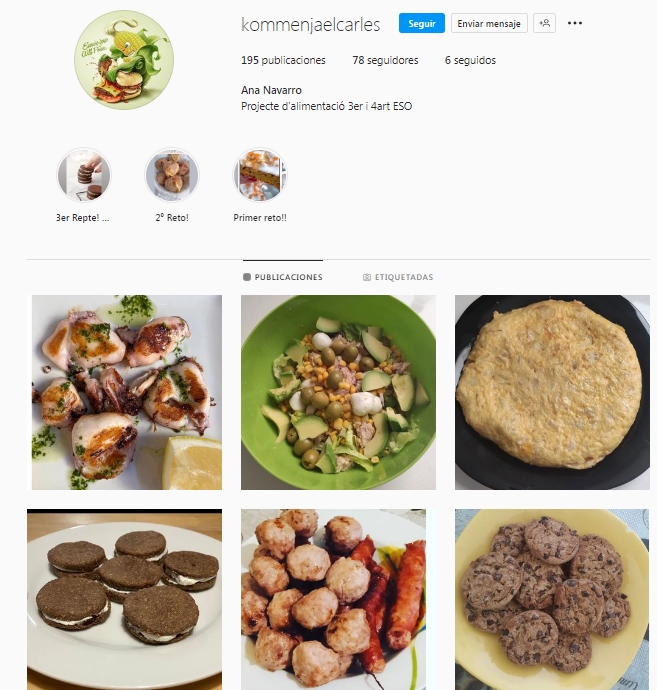
Task: Follow kommenjaelcarles with the Seguir button
Action: point(421,23)
